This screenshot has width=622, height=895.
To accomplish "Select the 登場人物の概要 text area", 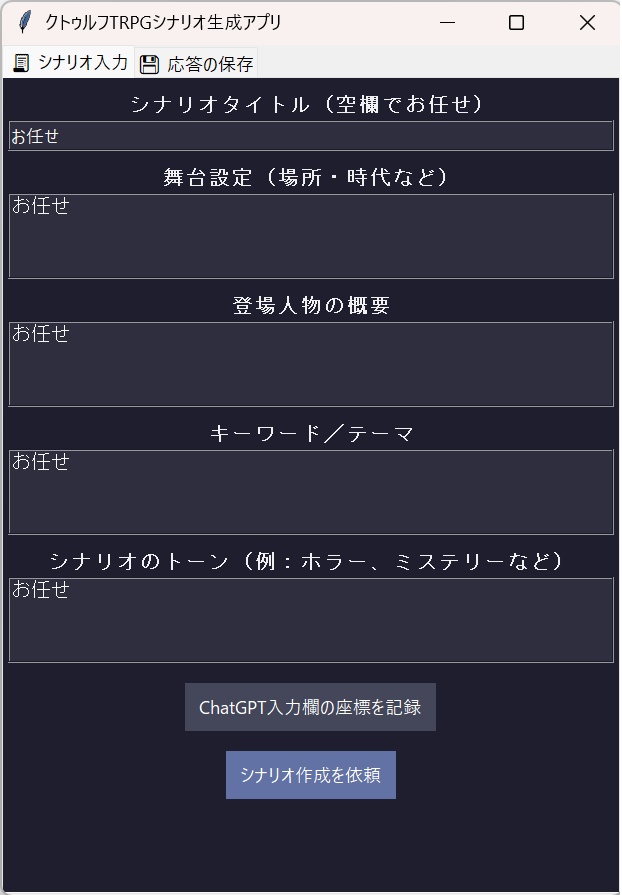I will [x=310, y=364].
